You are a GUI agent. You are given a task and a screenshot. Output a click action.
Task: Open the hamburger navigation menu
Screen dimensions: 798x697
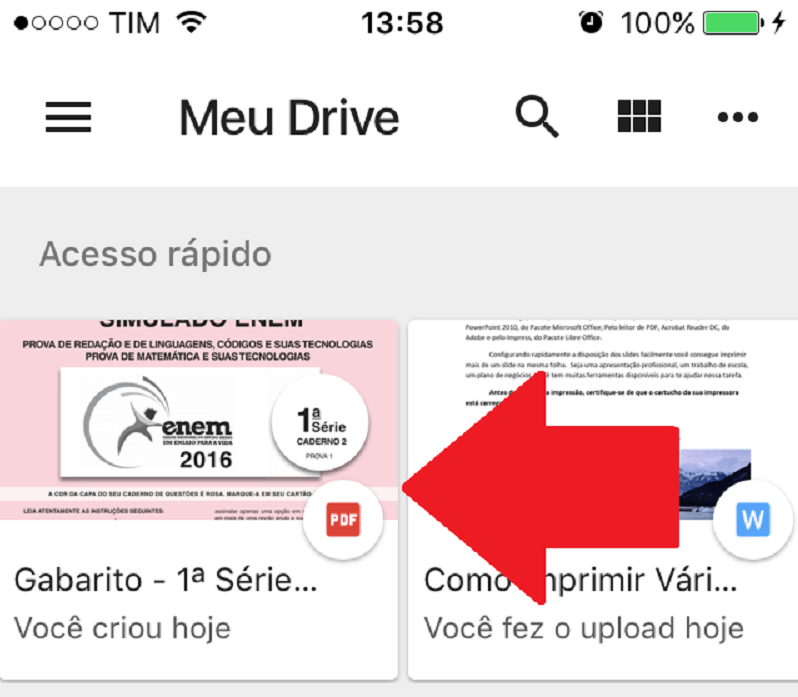point(68,119)
